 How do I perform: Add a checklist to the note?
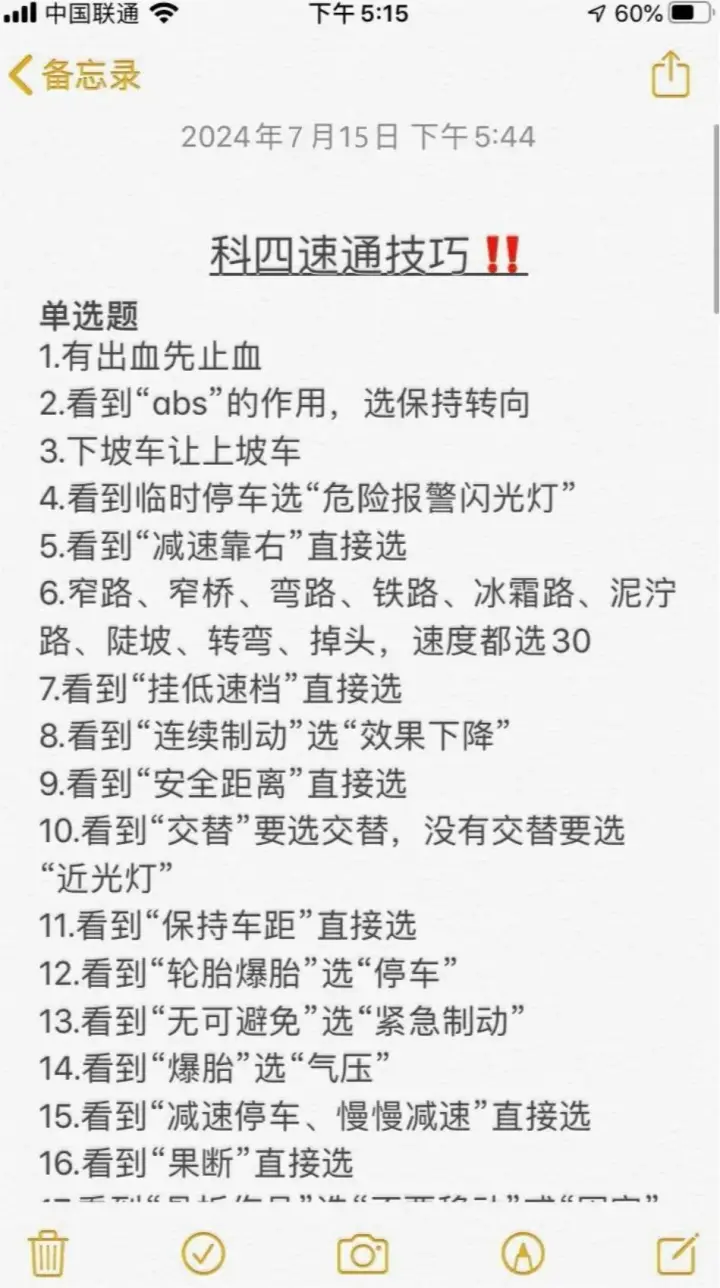203,1252
